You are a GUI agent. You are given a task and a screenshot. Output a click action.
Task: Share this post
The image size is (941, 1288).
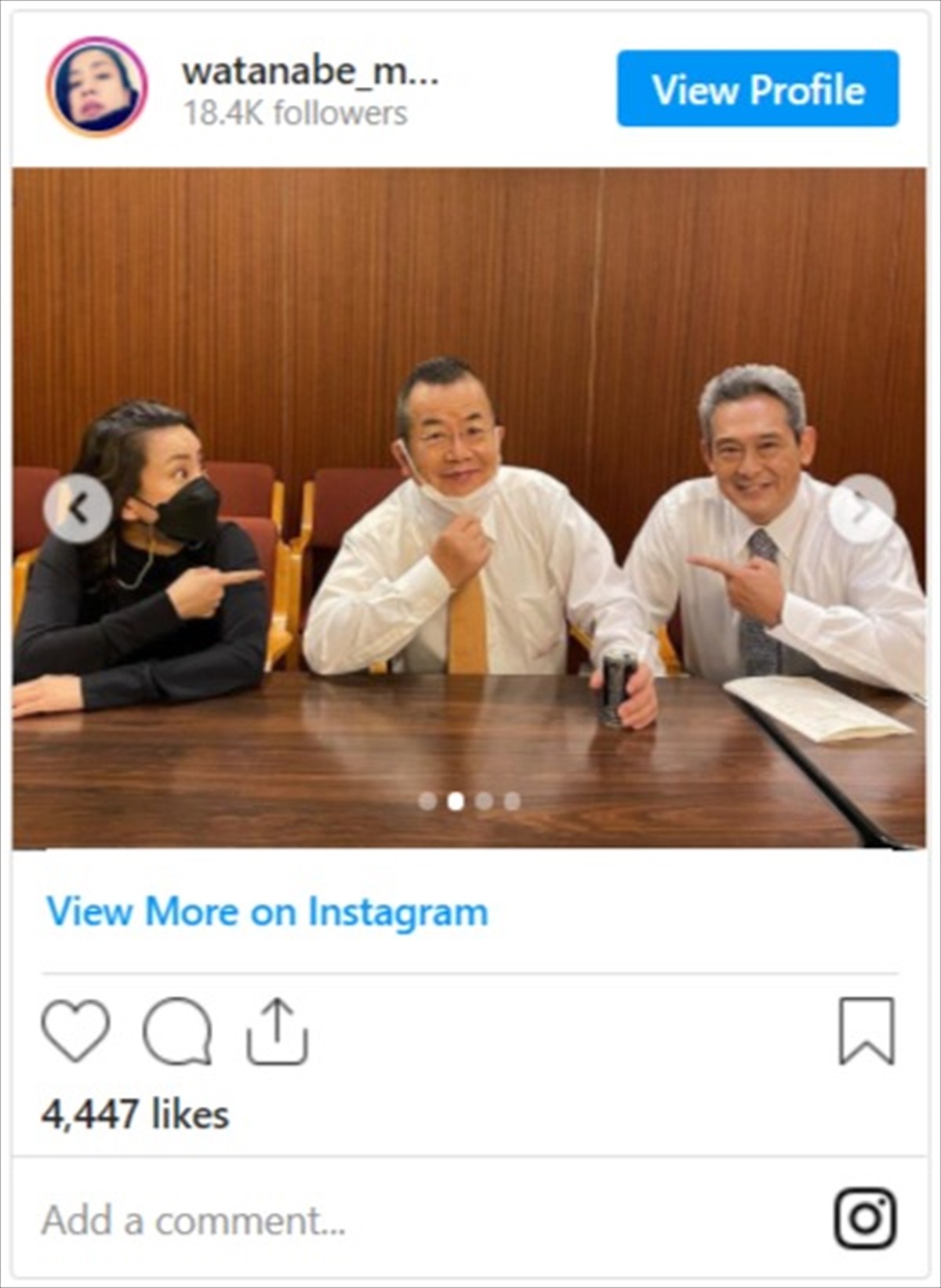pyautogui.click(x=278, y=1031)
